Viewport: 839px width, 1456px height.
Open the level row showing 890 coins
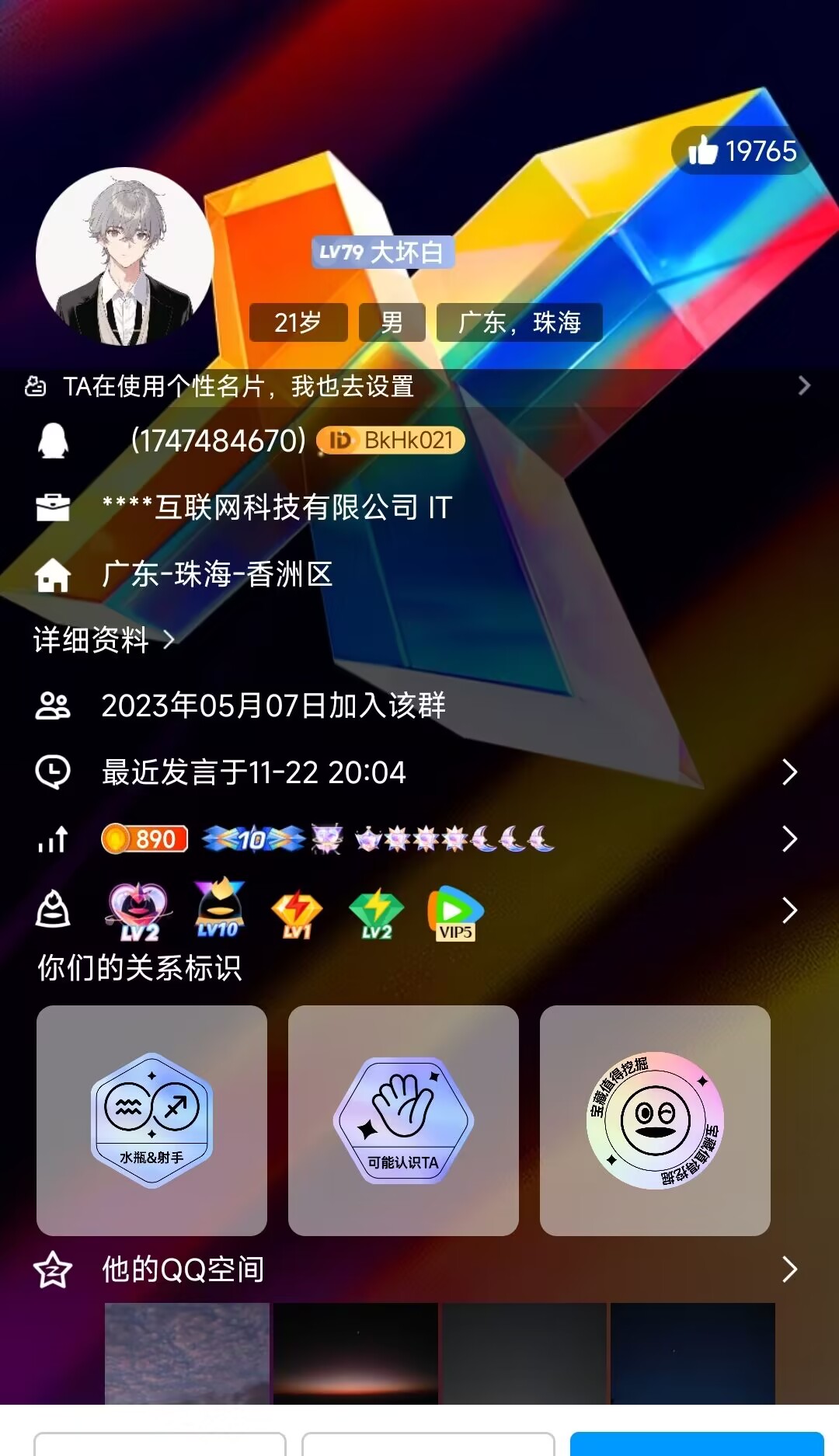tap(418, 839)
